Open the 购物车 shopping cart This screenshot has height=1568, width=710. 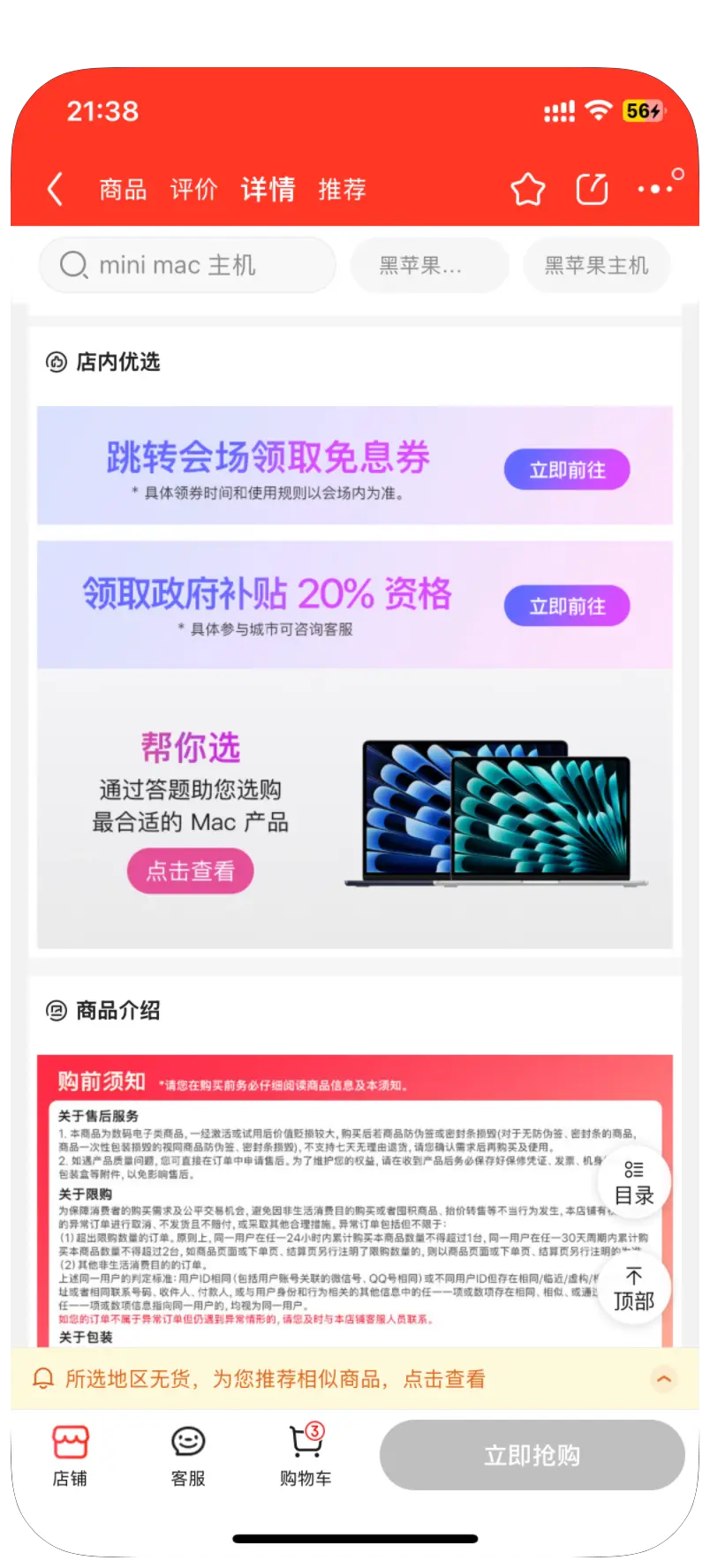click(x=306, y=1455)
